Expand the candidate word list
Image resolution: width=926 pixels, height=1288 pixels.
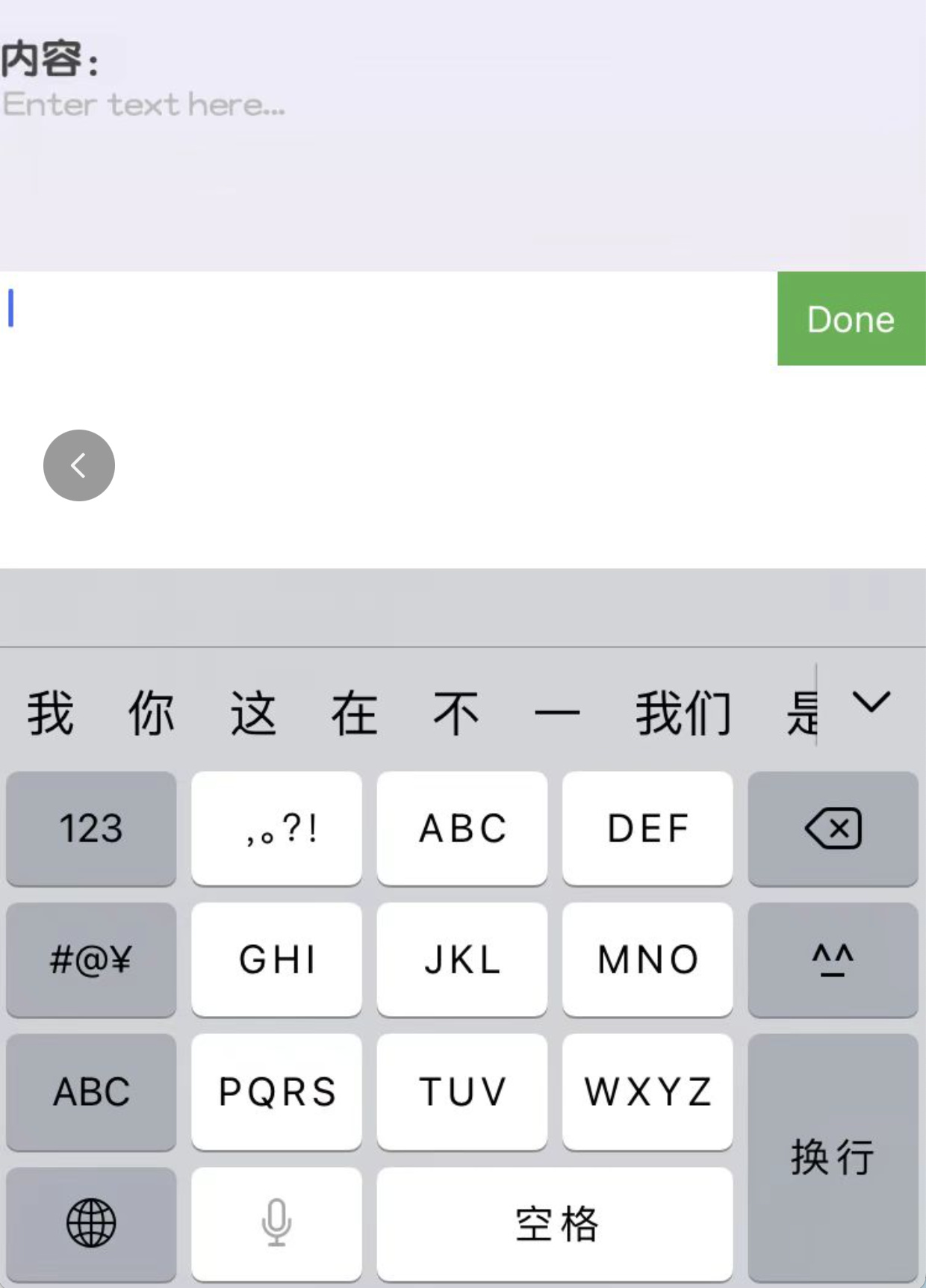point(871,703)
